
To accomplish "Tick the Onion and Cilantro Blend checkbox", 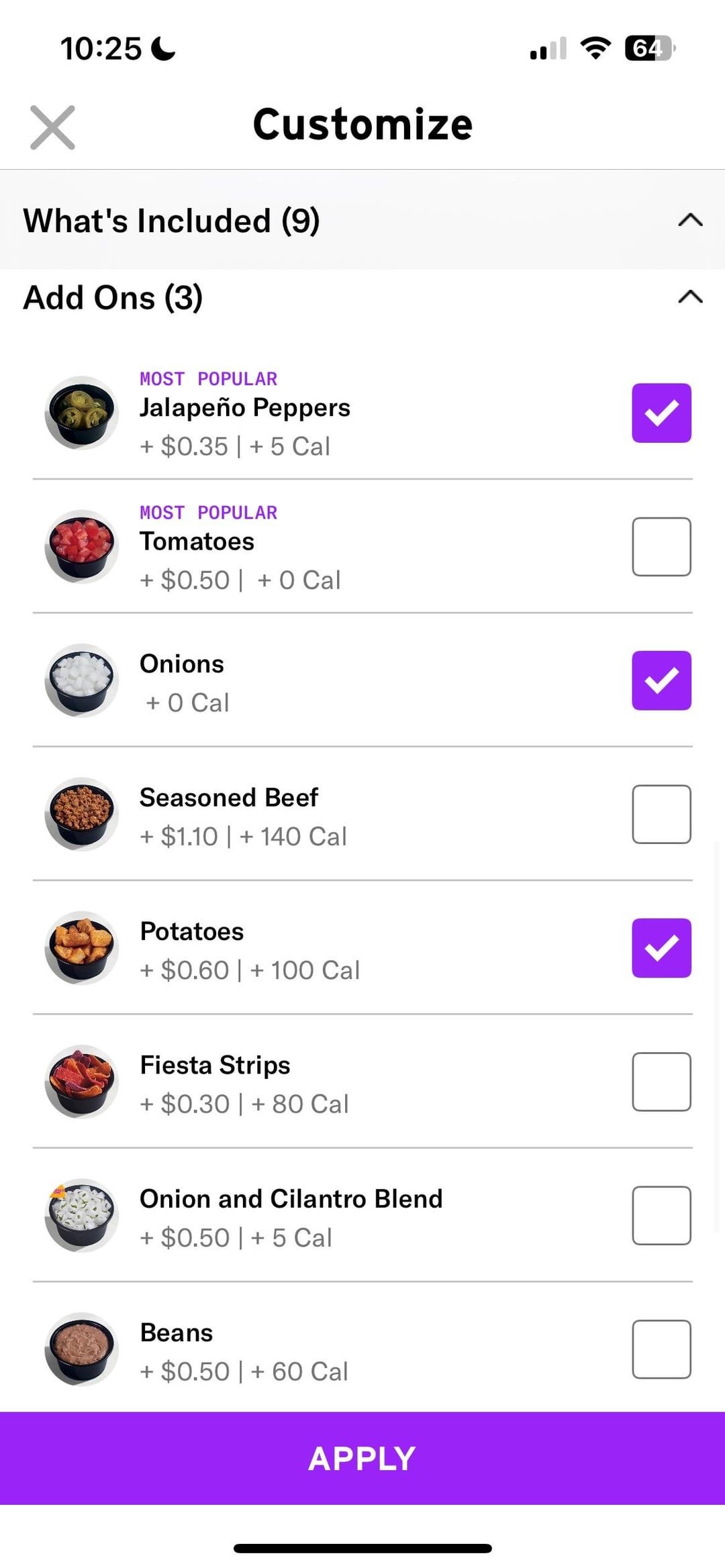I will [x=661, y=1215].
